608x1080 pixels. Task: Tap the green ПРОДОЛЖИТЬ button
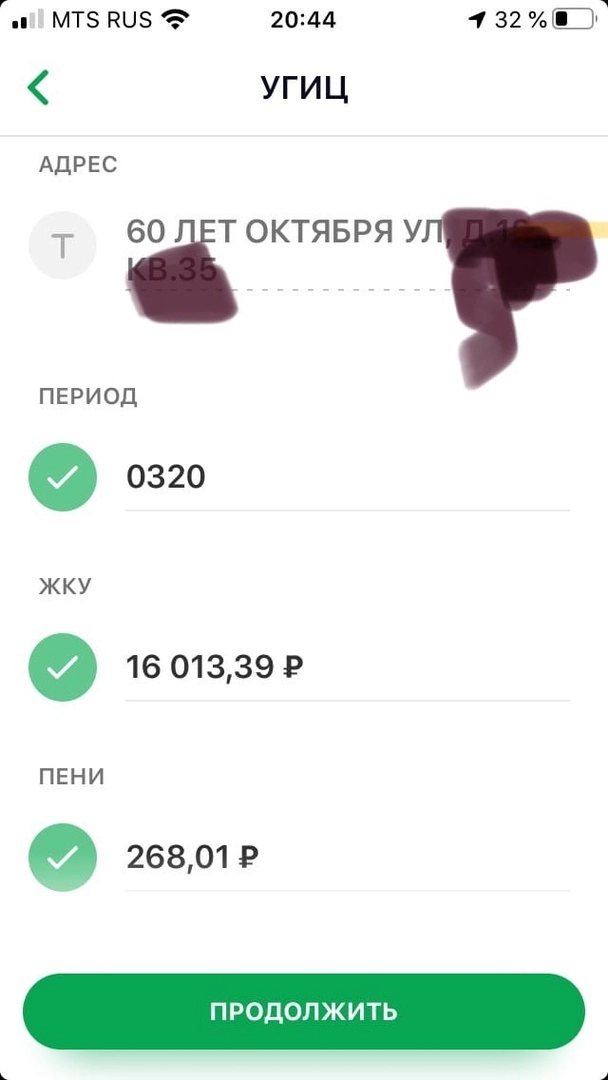pos(303,1011)
